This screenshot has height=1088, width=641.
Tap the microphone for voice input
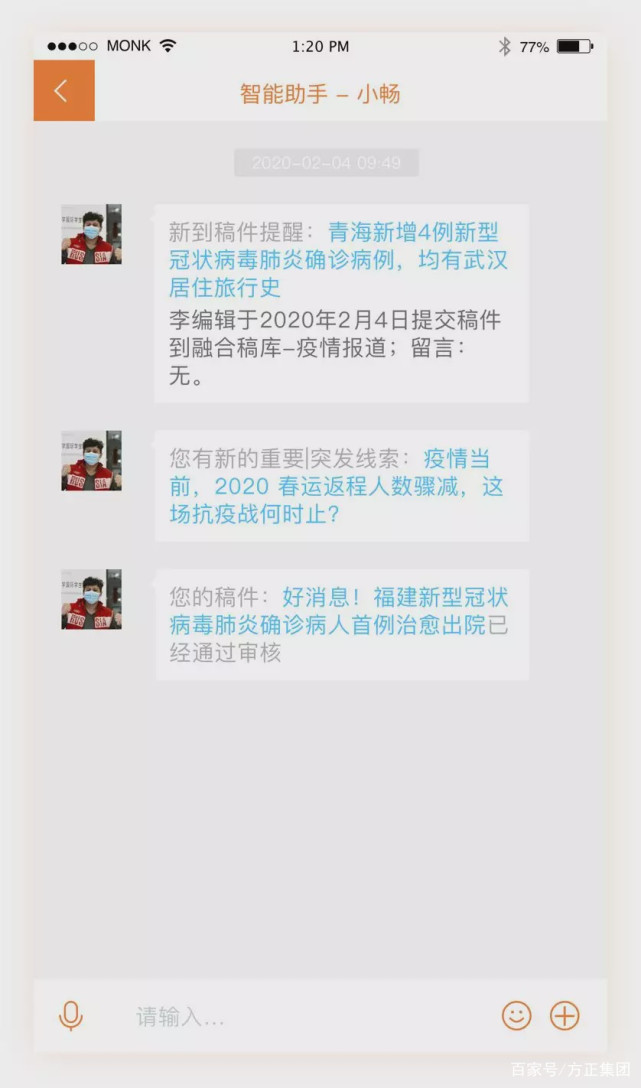point(70,1017)
